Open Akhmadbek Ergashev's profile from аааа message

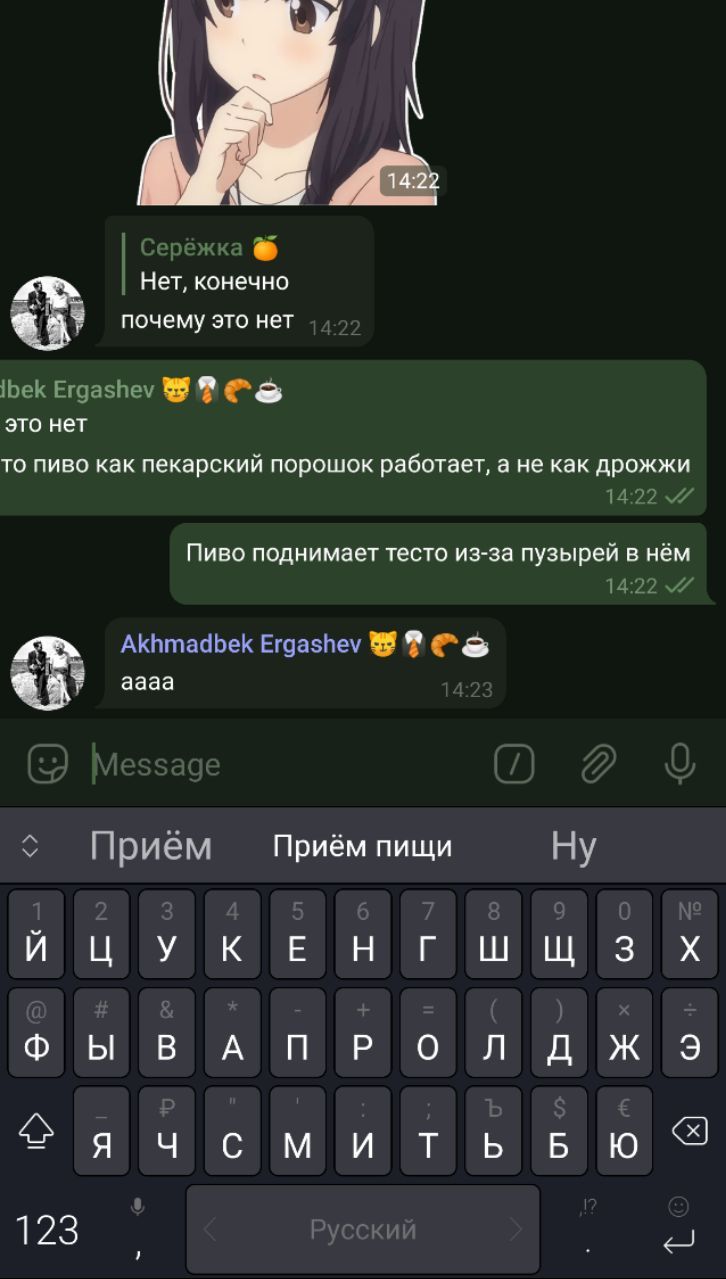pyautogui.click(x=240, y=645)
